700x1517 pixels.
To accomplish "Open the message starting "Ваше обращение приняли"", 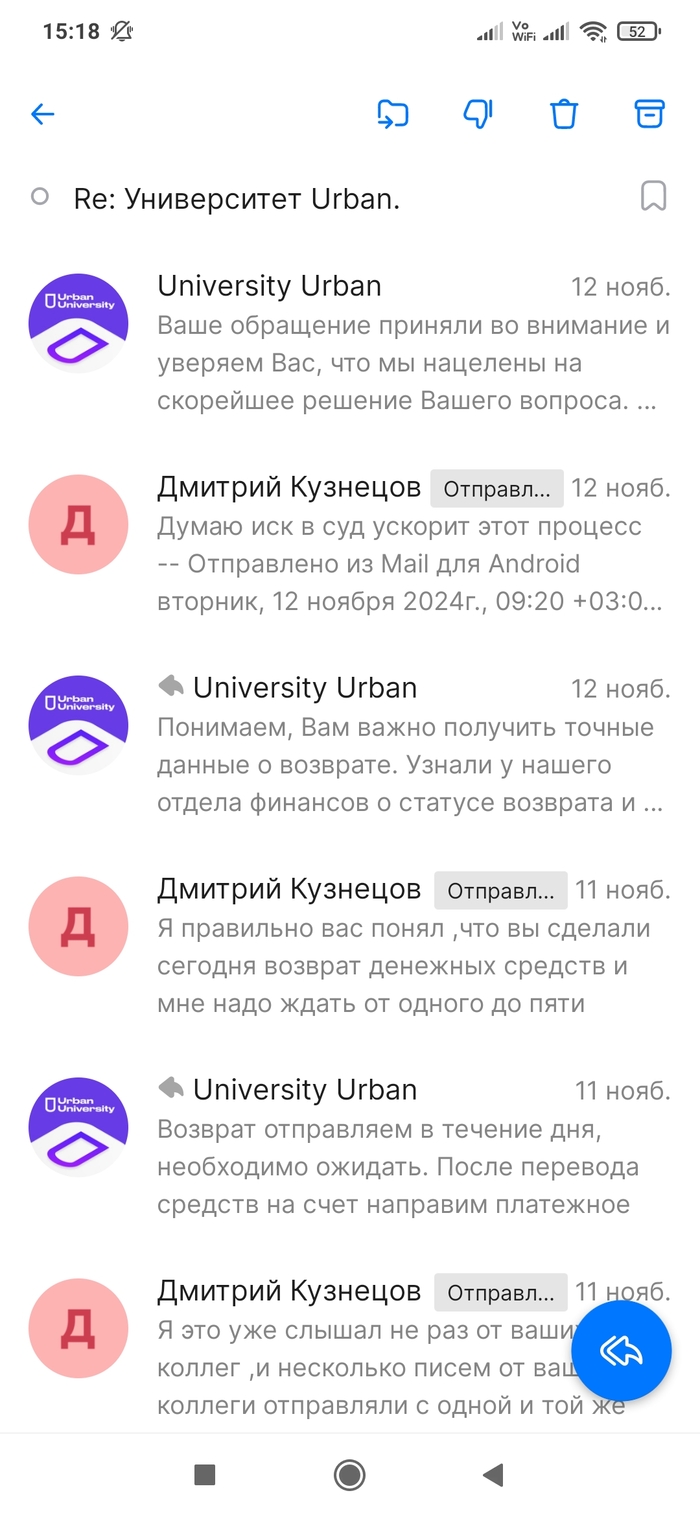I will [412, 344].
